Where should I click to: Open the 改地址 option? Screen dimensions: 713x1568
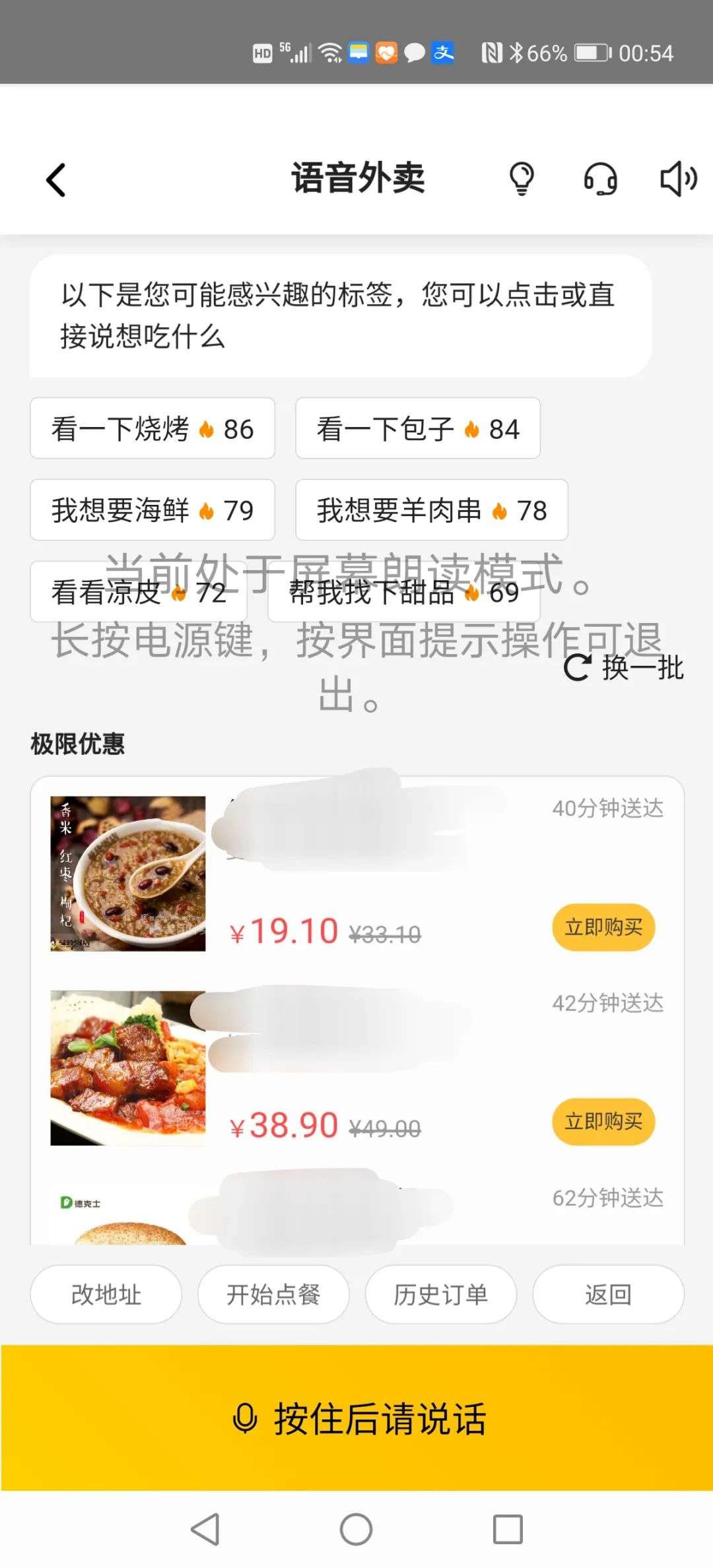click(x=106, y=1294)
